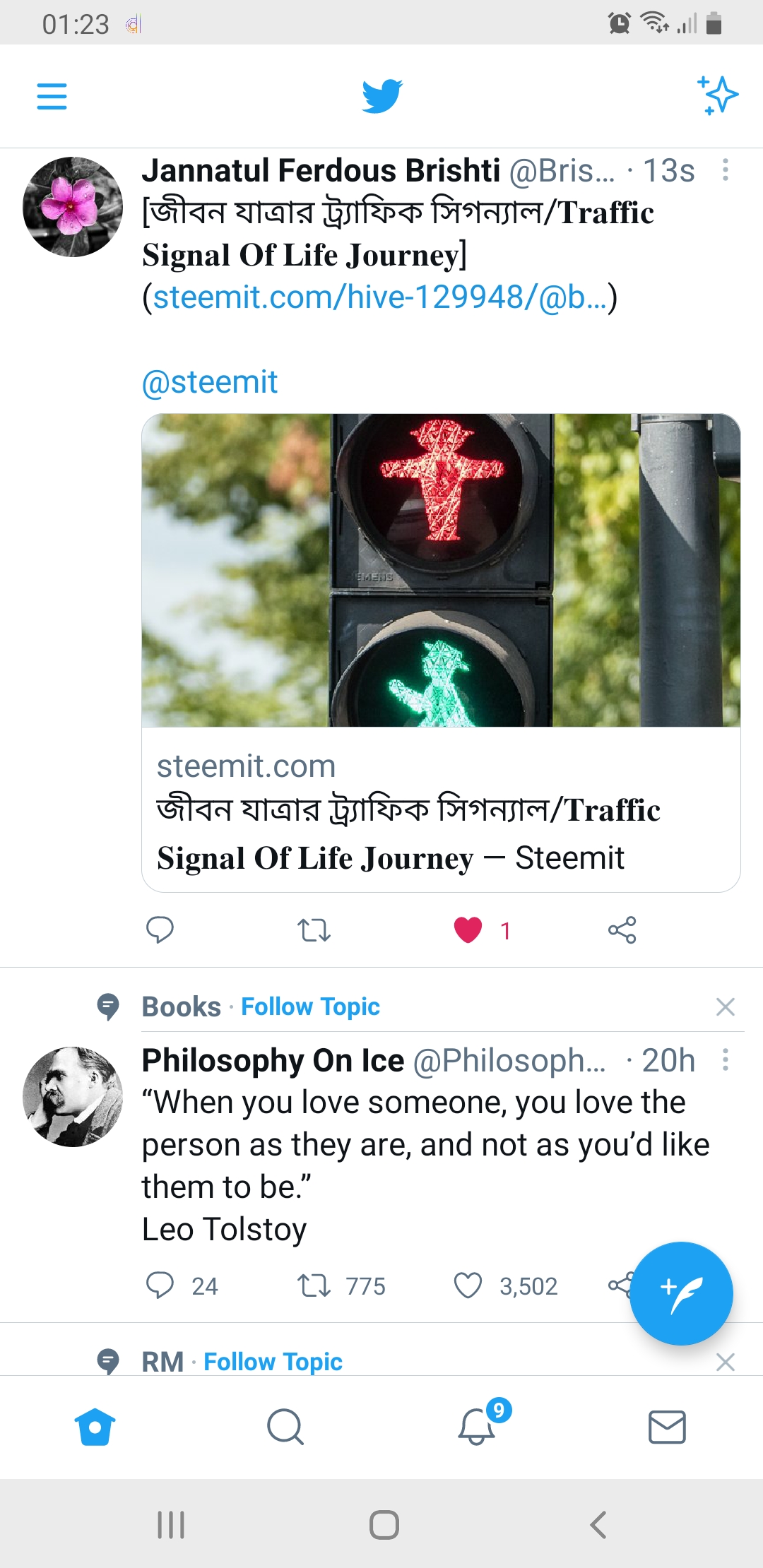763x1568 pixels.
Task: Reply to Jannatul Ferdous Brishti's tweet
Action: [x=160, y=930]
